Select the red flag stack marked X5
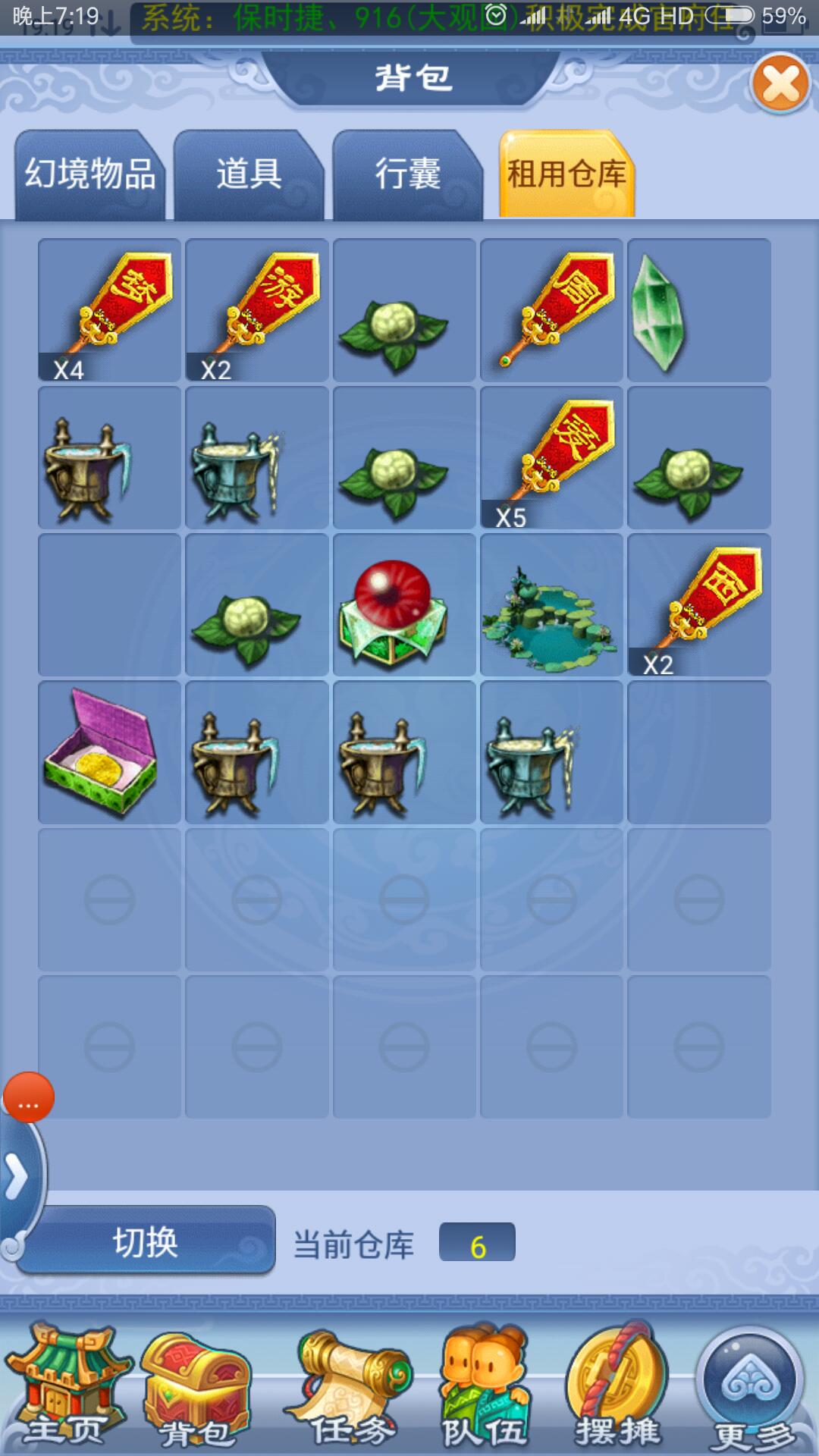Screen dimensions: 819x1456 551,458
